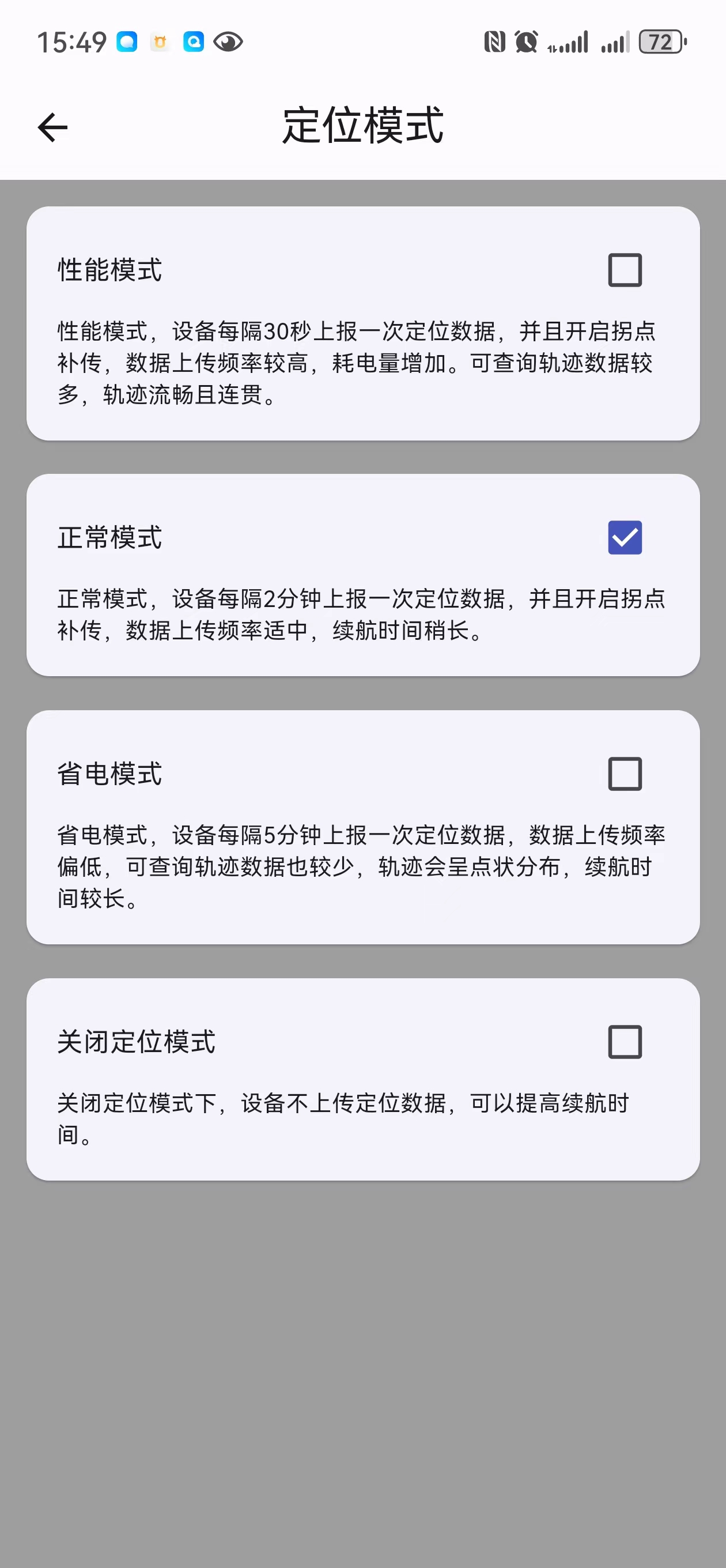Click the 15:49 clock in status bar
726x1568 pixels.
tap(69, 41)
